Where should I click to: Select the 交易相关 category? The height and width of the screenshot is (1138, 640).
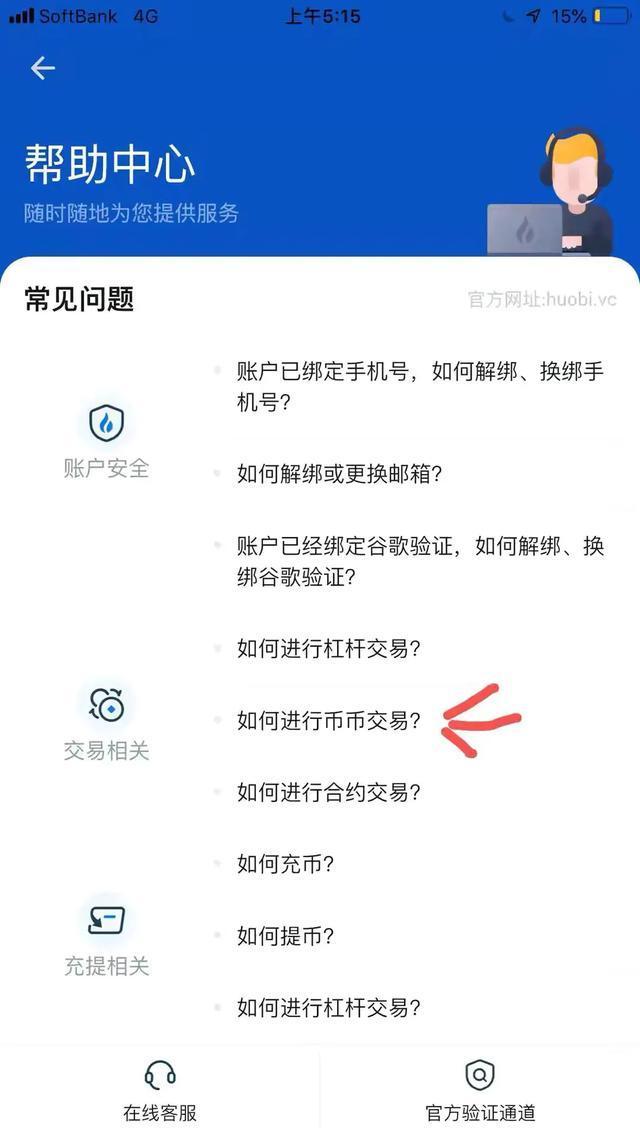click(106, 723)
